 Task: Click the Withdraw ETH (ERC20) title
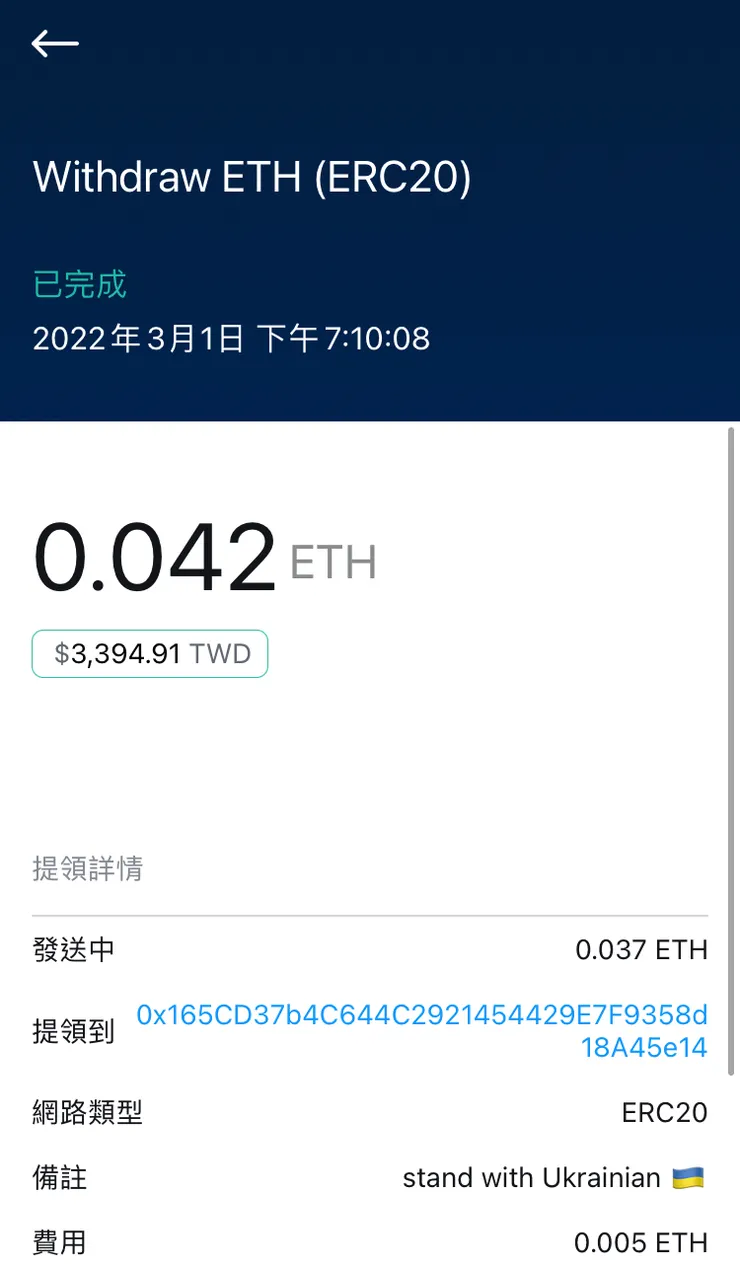coord(253,177)
